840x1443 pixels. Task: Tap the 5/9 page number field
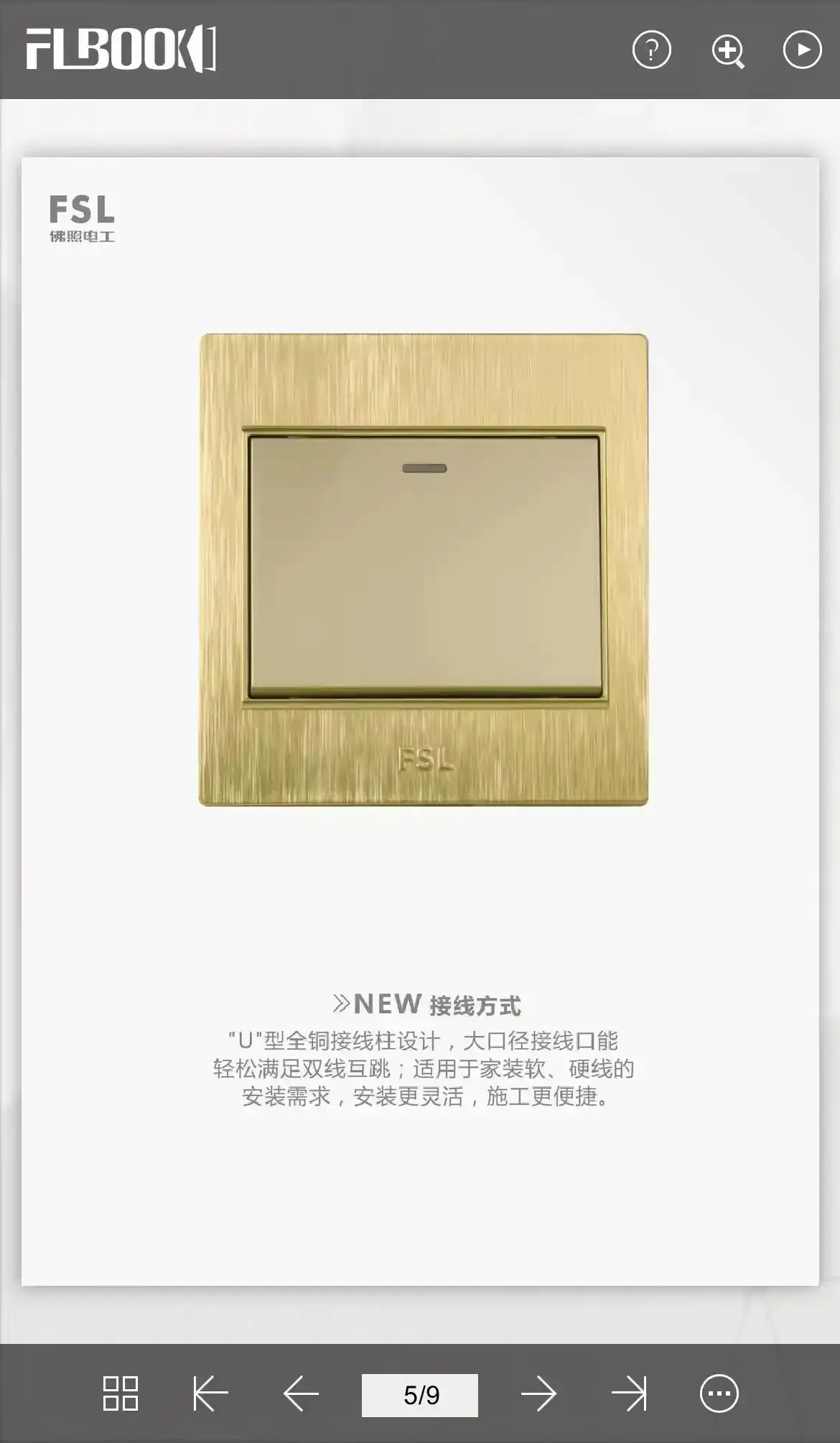click(x=420, y=1395)
